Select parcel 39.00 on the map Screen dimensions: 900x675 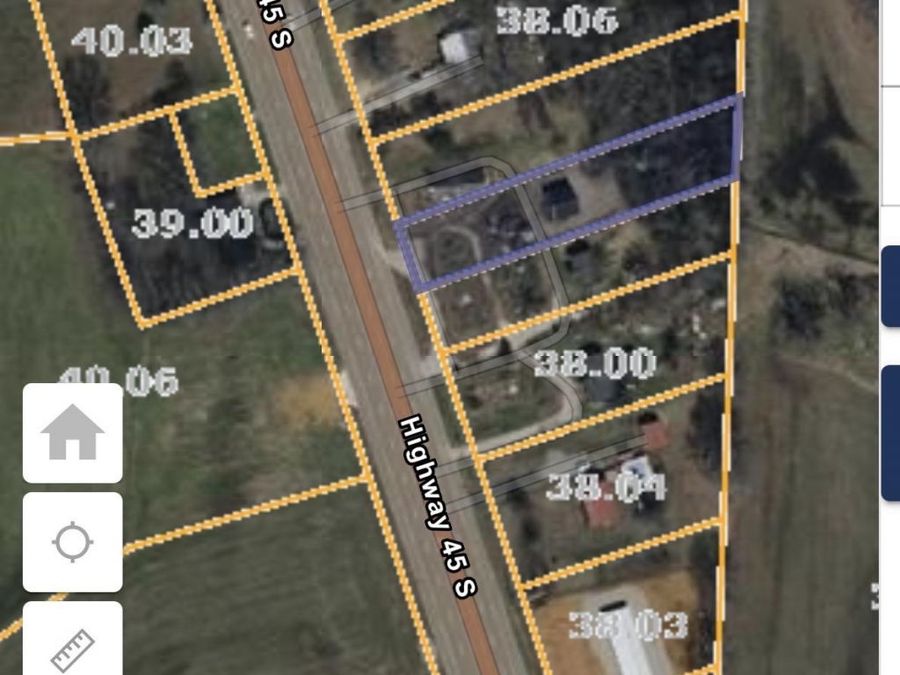(192, 225)
